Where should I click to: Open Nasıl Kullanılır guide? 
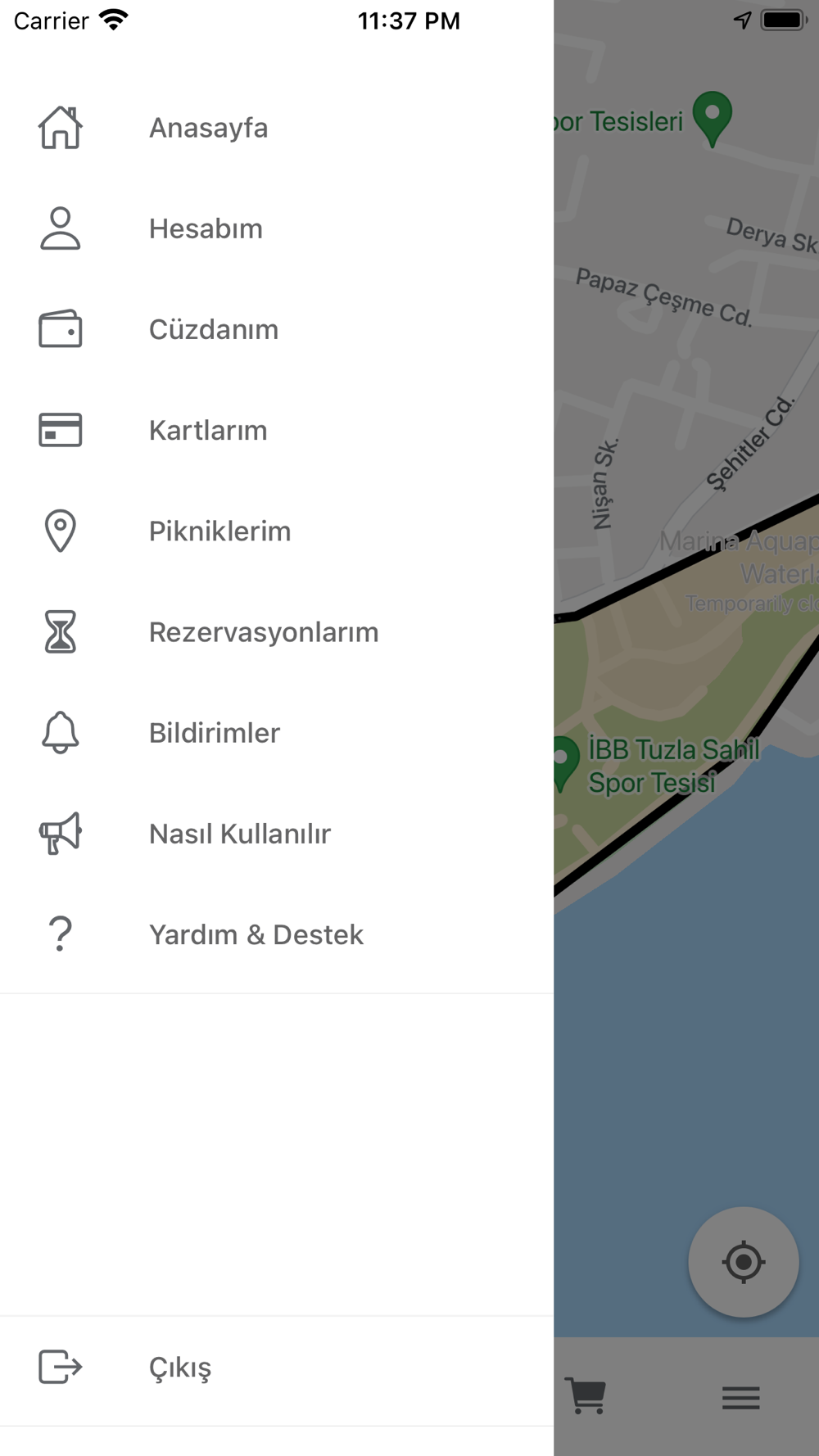tap(277, 834)
